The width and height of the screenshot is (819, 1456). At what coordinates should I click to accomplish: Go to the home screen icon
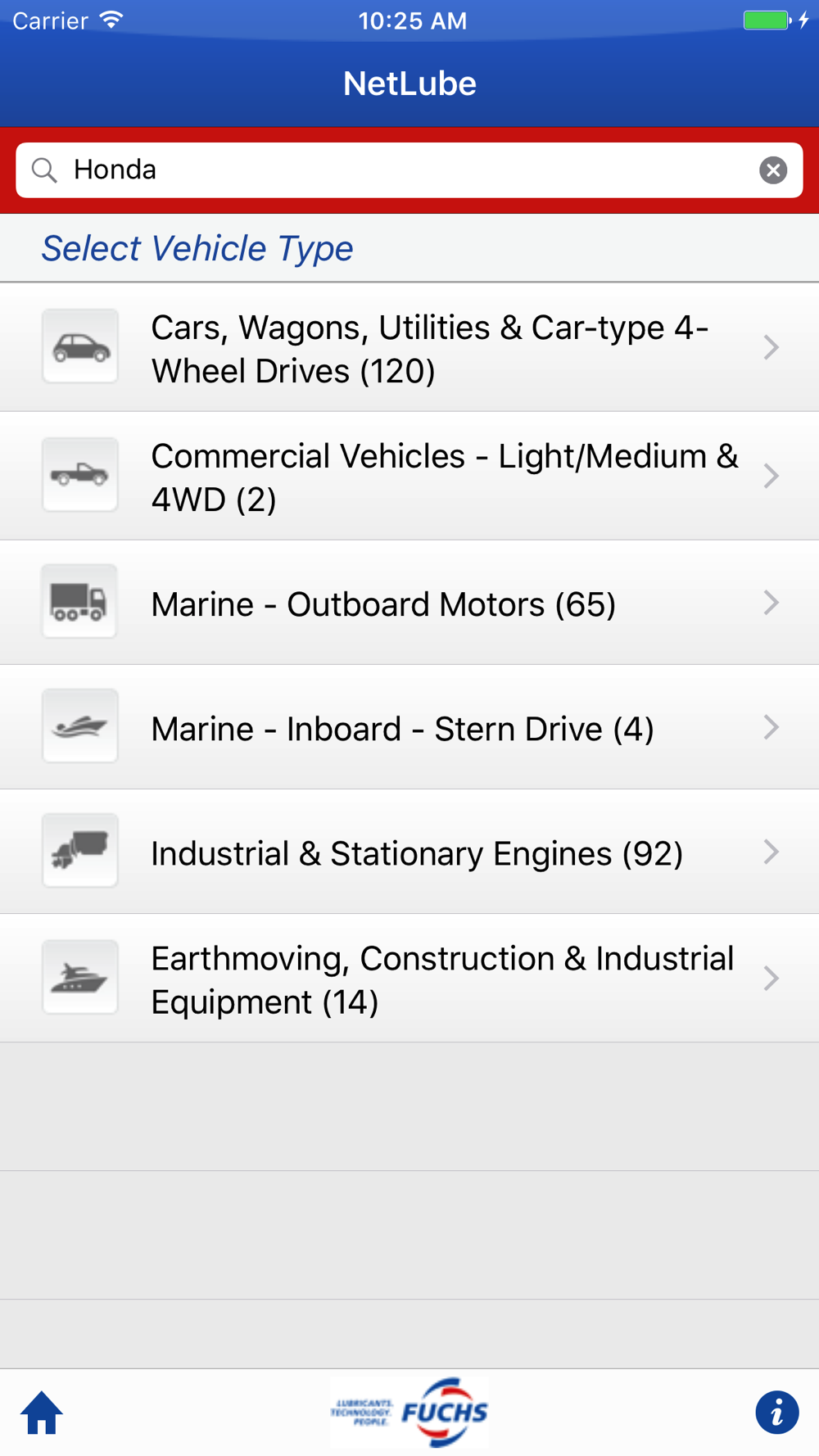click(x=42, y=1413)
